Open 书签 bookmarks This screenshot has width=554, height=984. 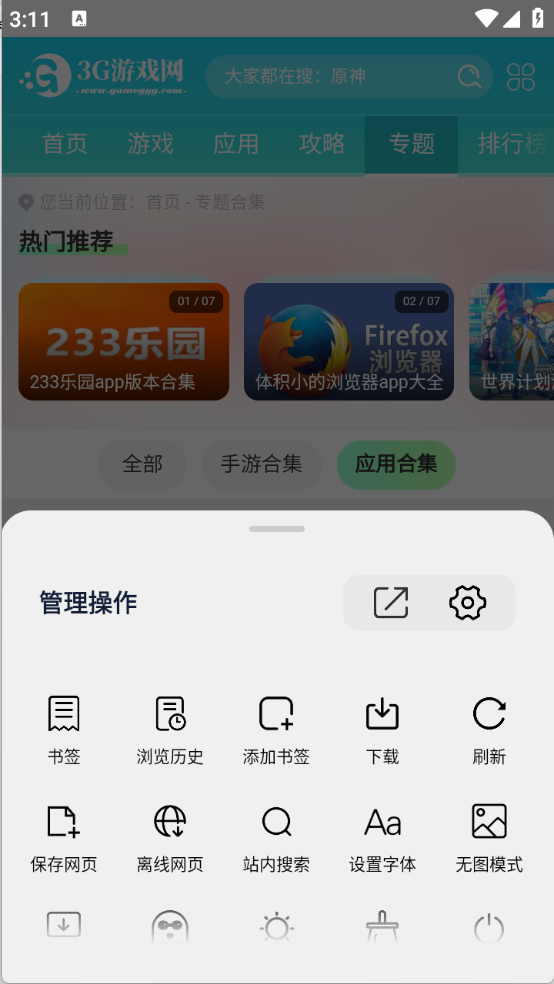pos(64,730)
